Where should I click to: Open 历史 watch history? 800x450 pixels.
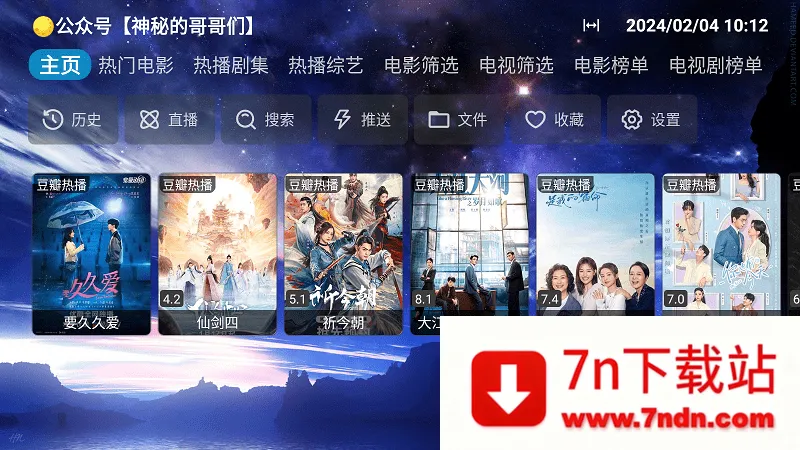(x=72, y=120)
